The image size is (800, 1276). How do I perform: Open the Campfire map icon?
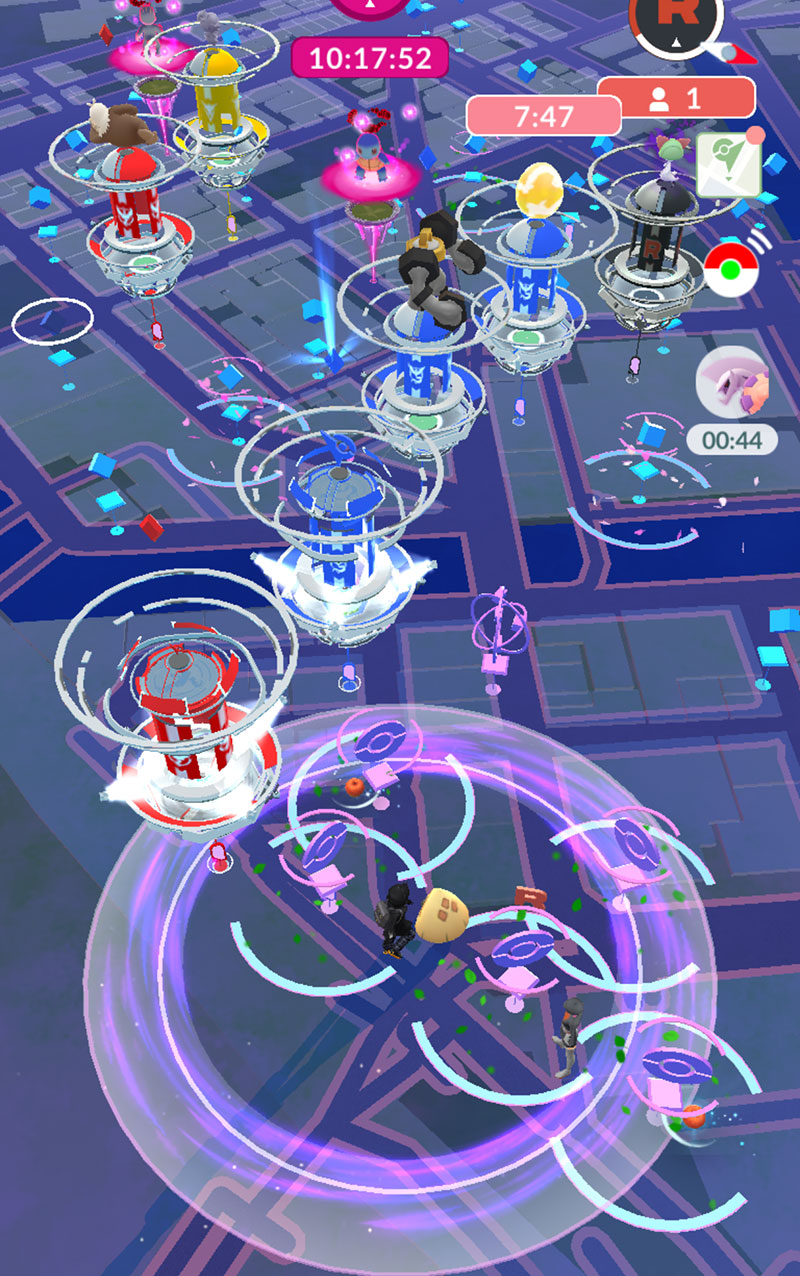pyautogui.click(x=729, y=164)
